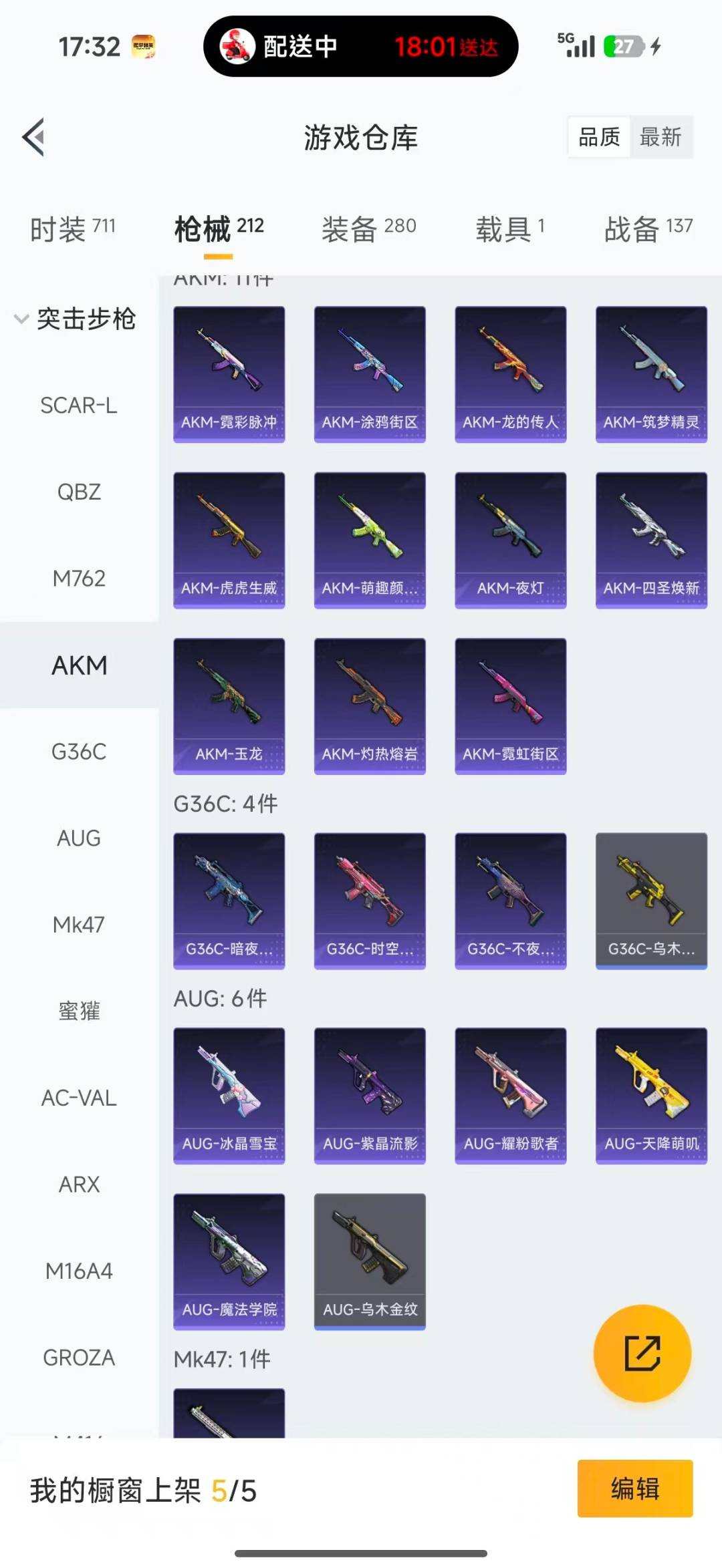The height and width of the screenshot is (1568, 722).
Task: Select SCAR-L in the side list
Action: [79, 406]
